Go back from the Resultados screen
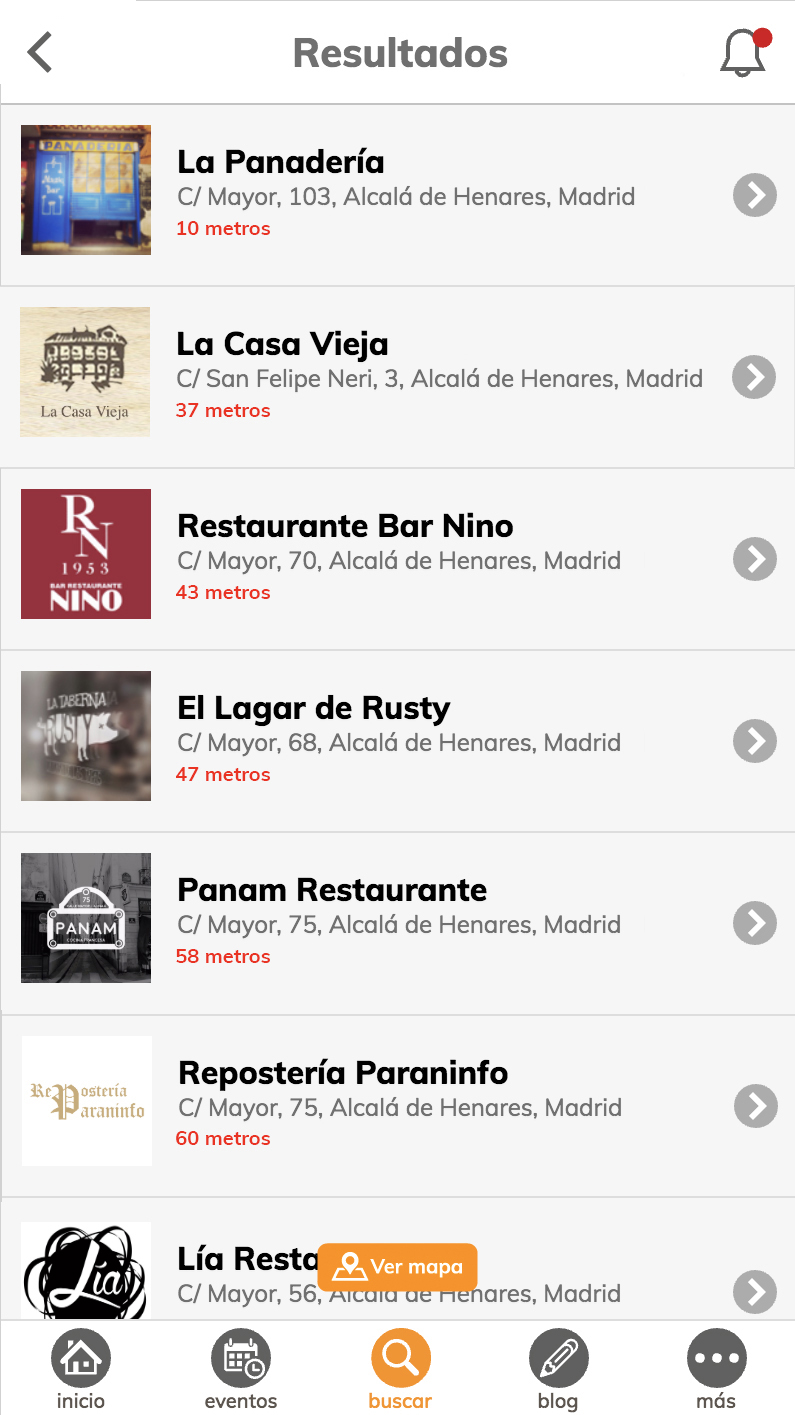 click(40, 52)
